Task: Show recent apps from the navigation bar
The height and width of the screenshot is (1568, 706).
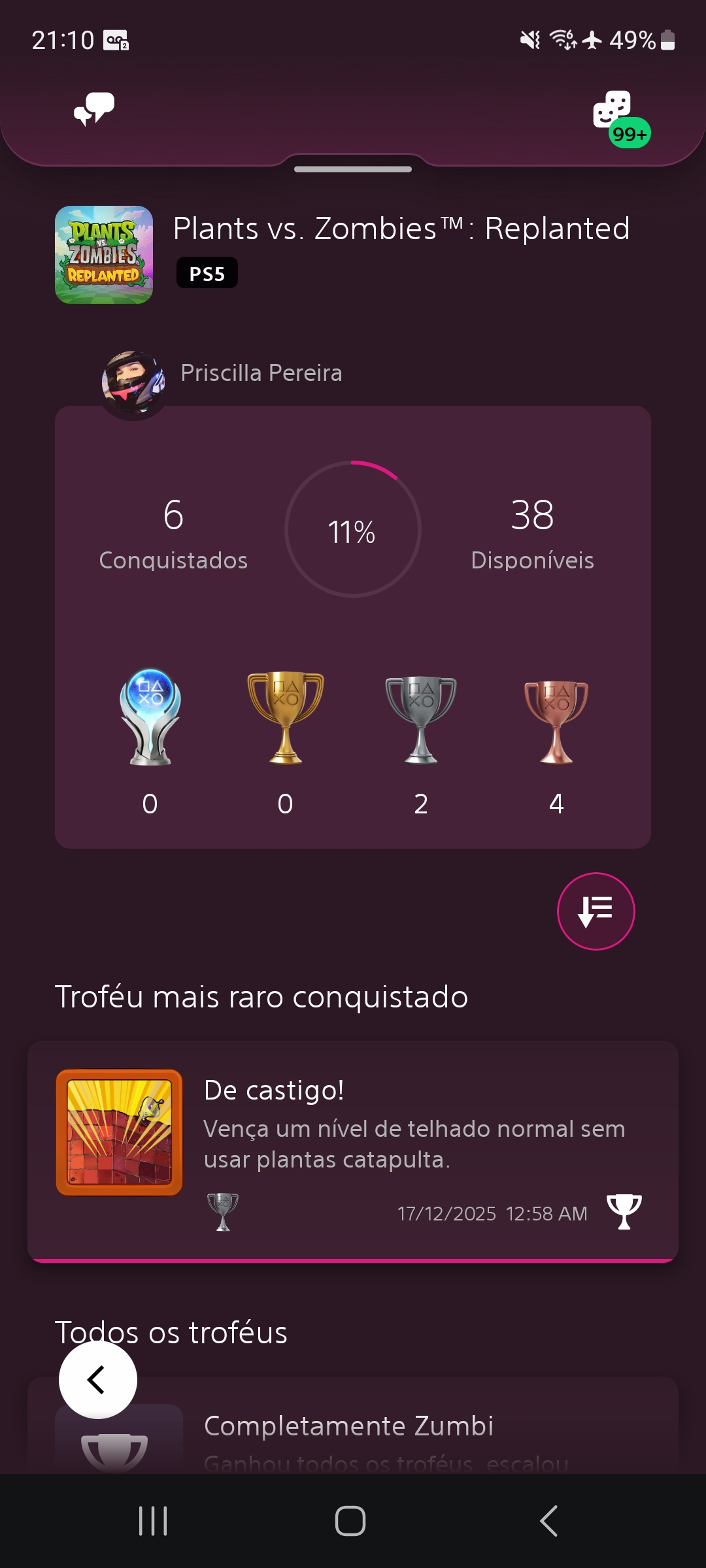Action: pyautogui.click(x=153, y=1521)
